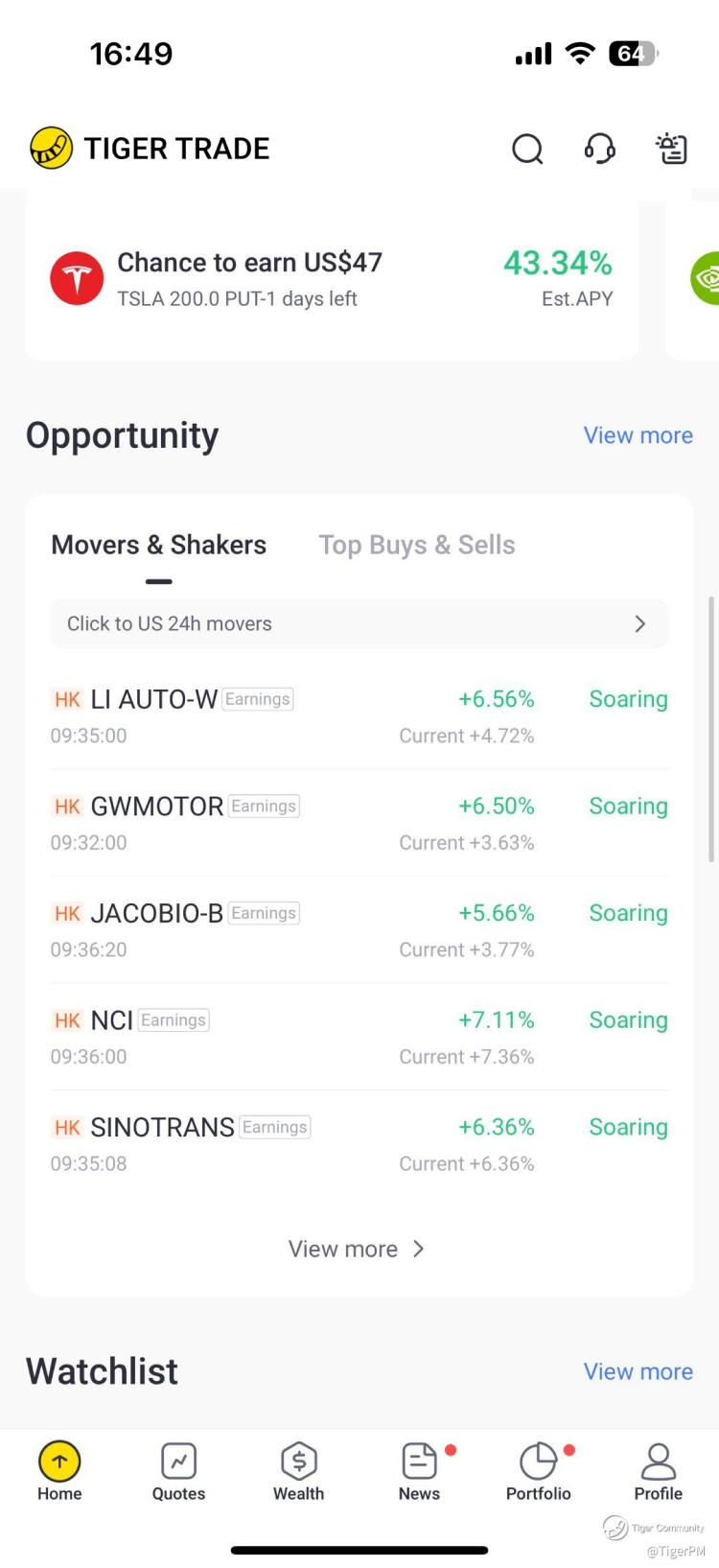719x1568 pixels.
Task: Open the task list icon
Action: tap(671, 149)
